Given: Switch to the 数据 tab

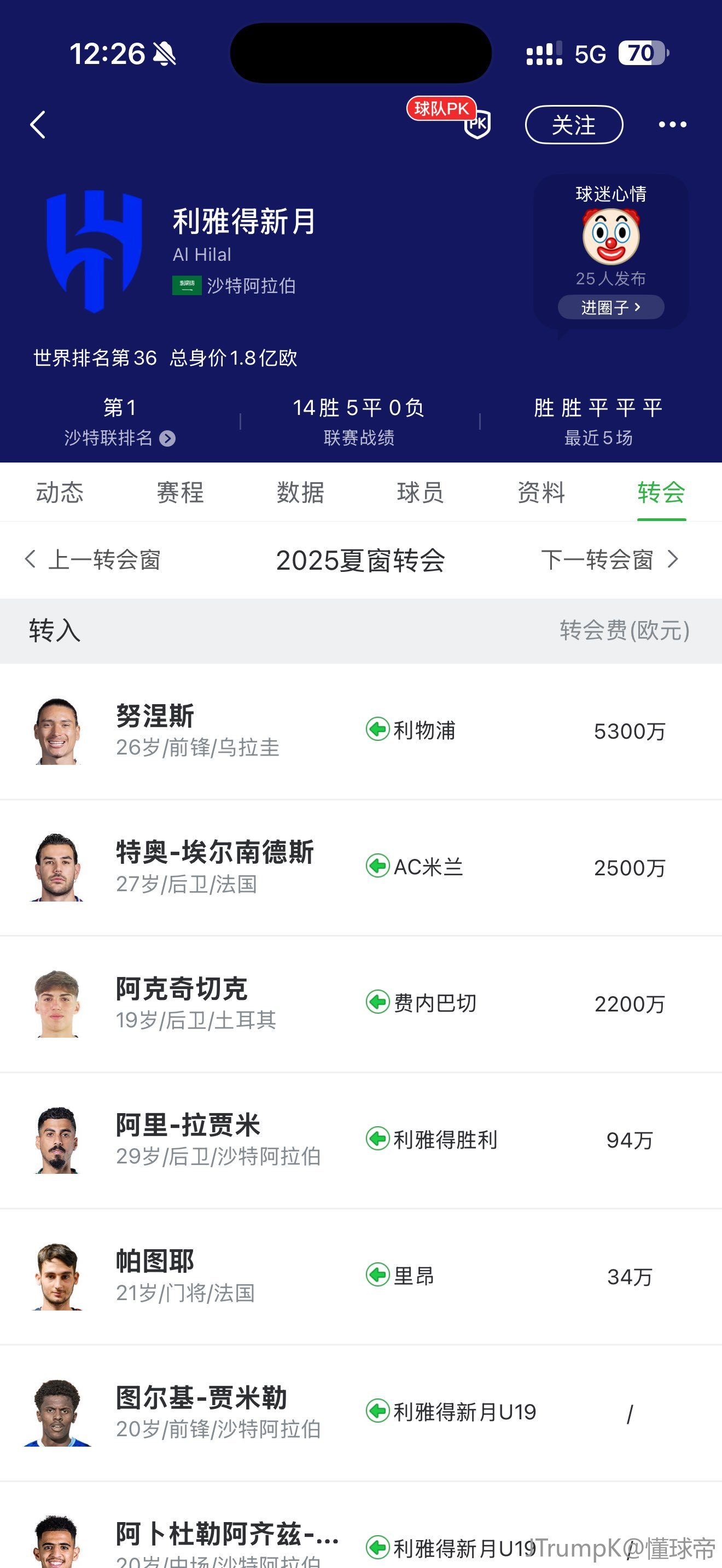Looking at the screenshot, I should click(300, 493).
